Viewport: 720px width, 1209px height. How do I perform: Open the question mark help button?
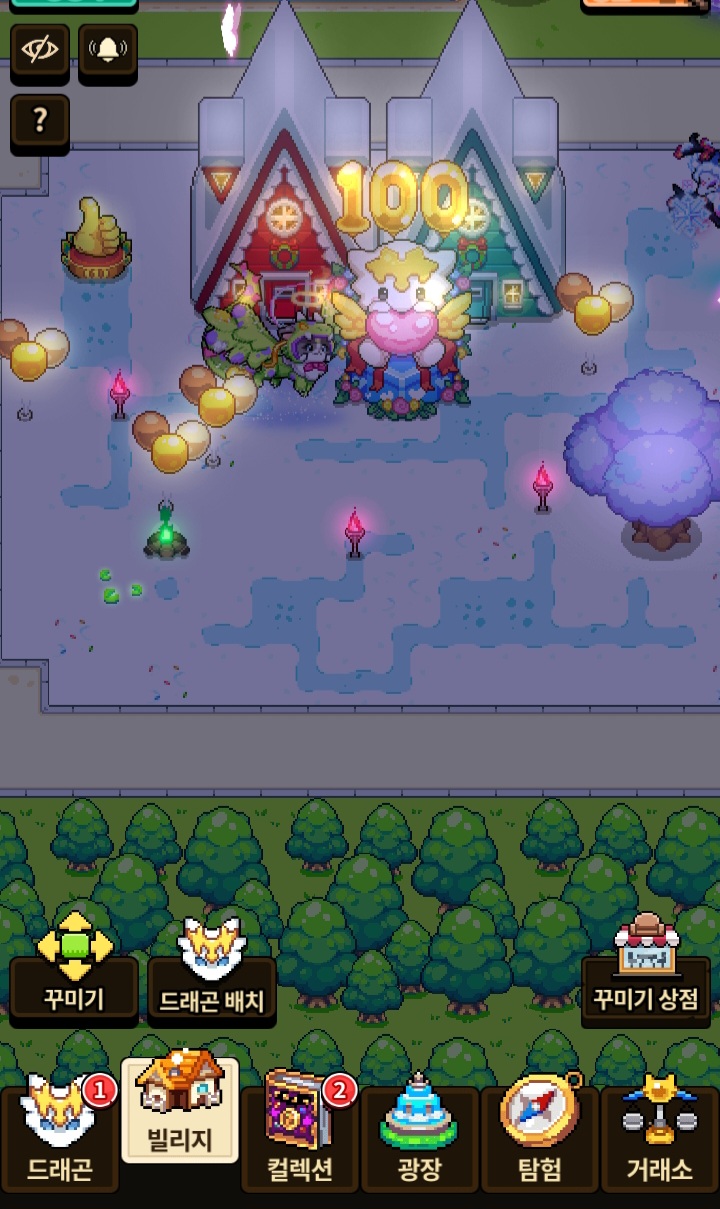pos(40,122)
